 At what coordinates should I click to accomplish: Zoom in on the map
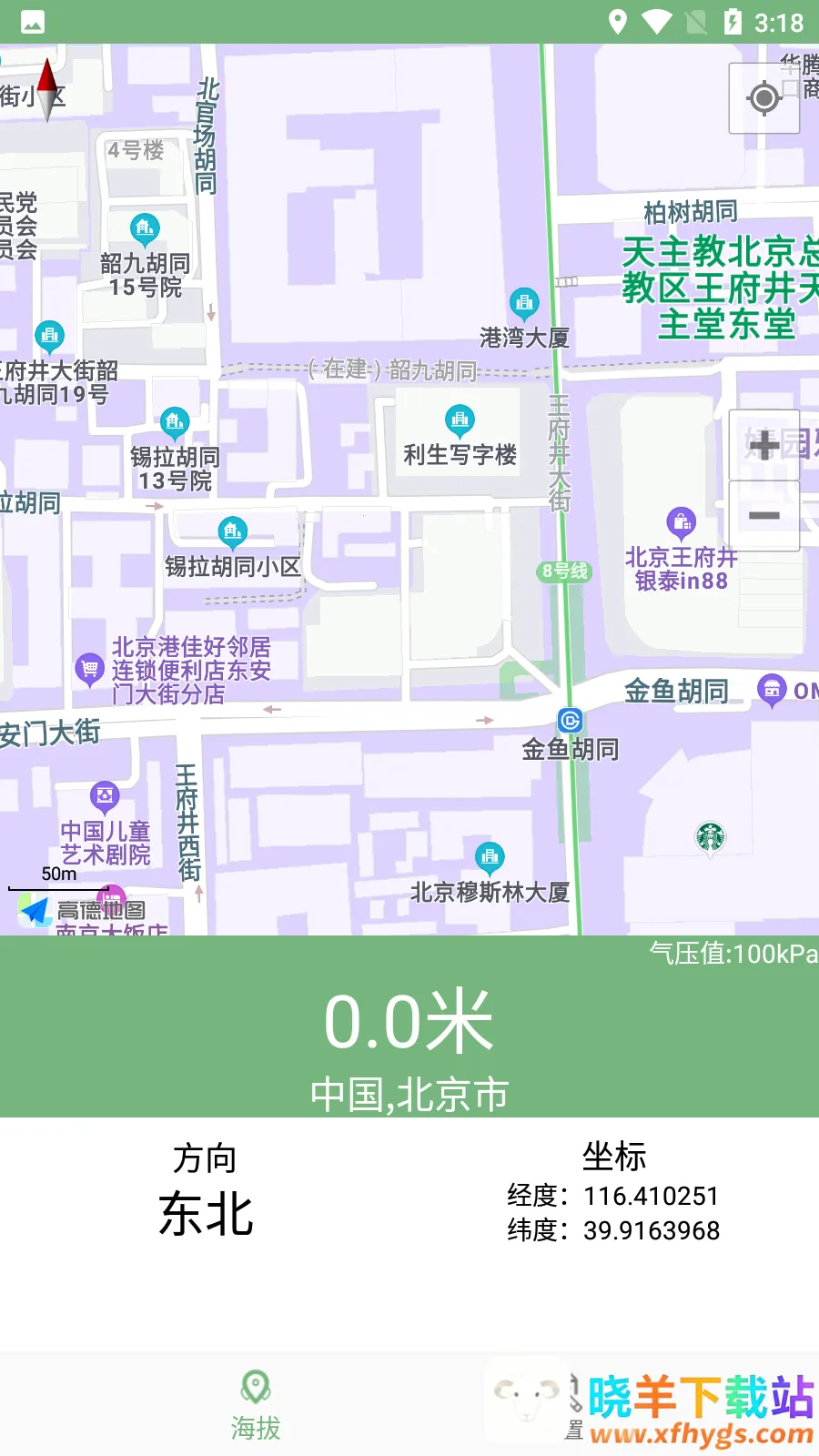(x=763, y=445)
